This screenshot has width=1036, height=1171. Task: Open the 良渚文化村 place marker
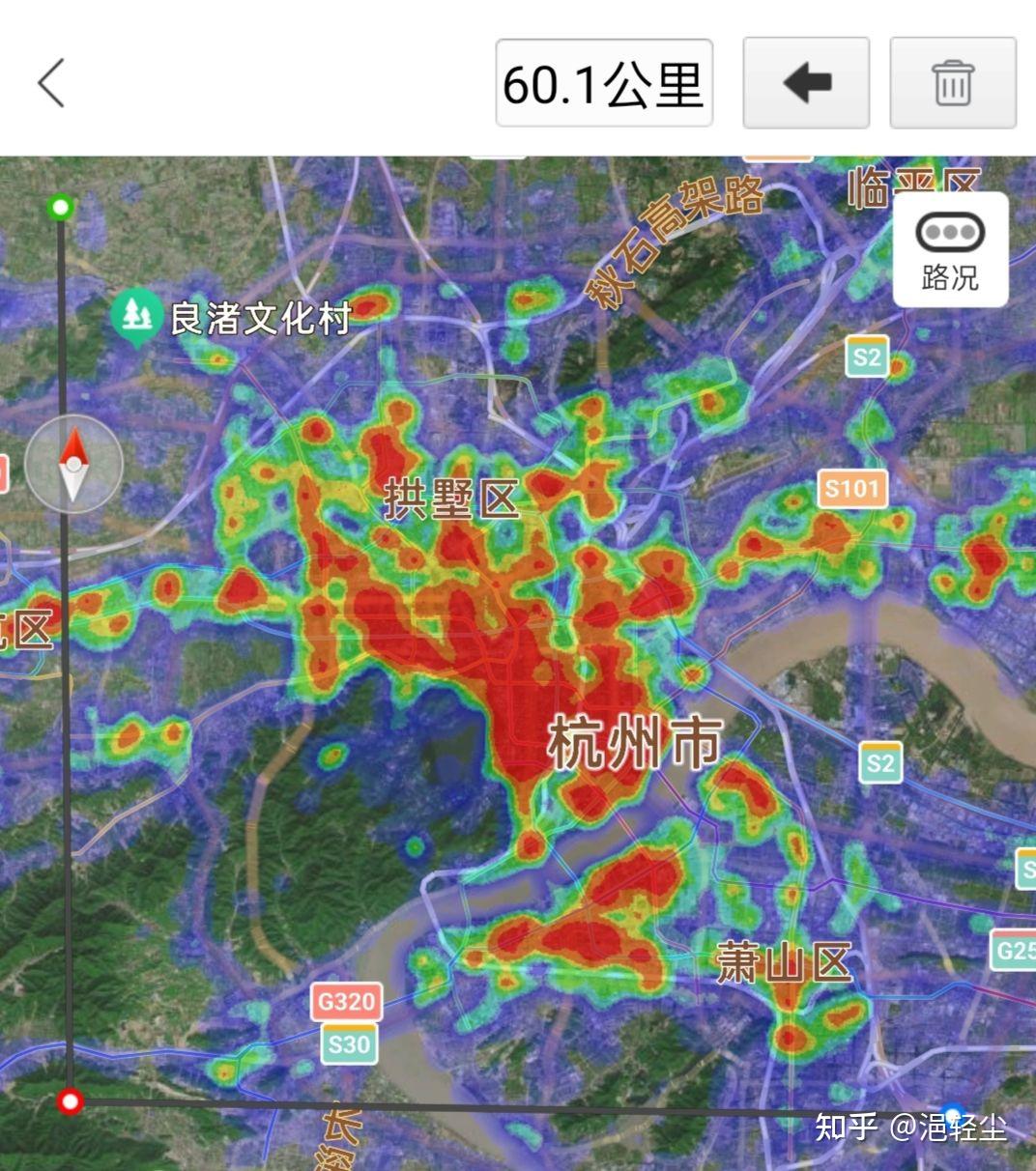tap(136, 315)
